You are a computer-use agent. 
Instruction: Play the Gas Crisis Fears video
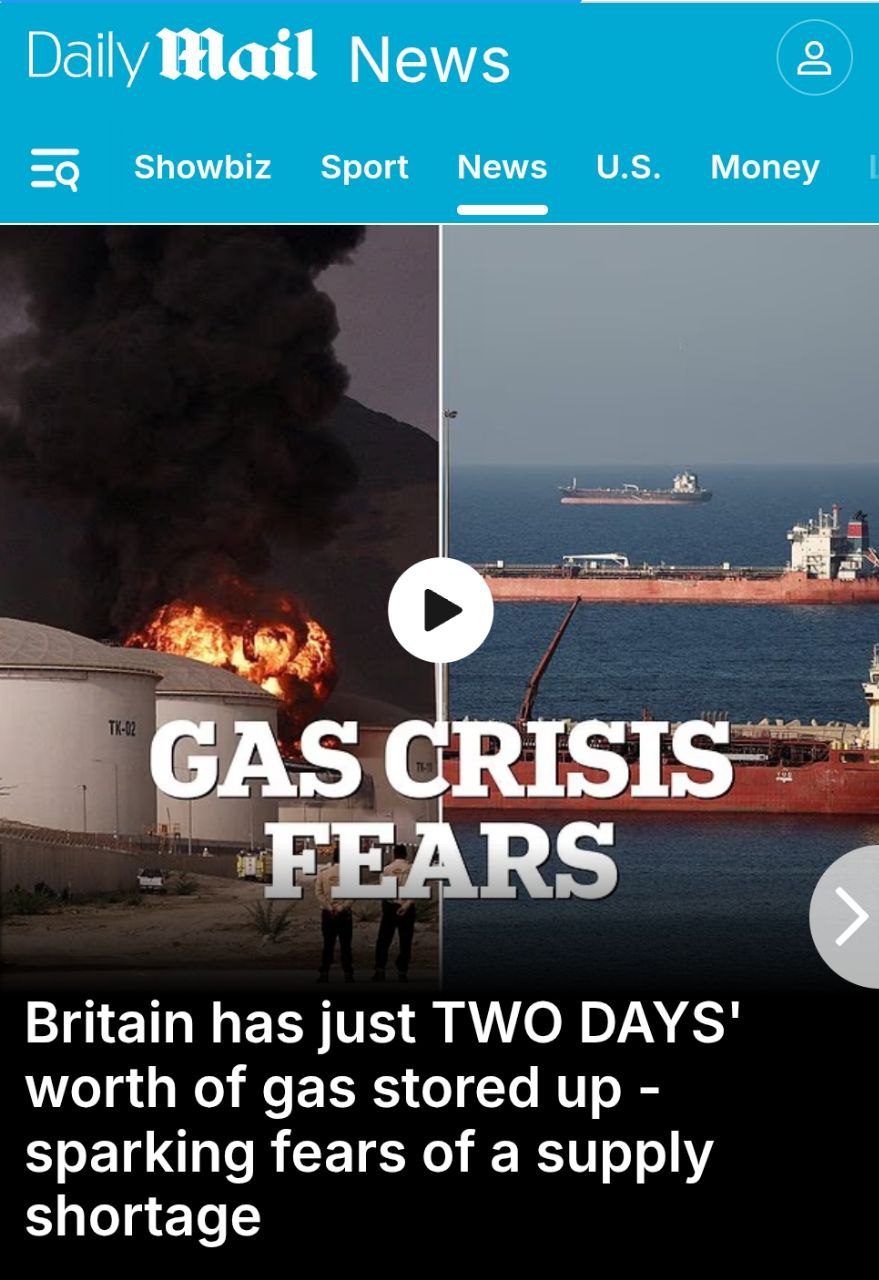click(x=440, y=610)
